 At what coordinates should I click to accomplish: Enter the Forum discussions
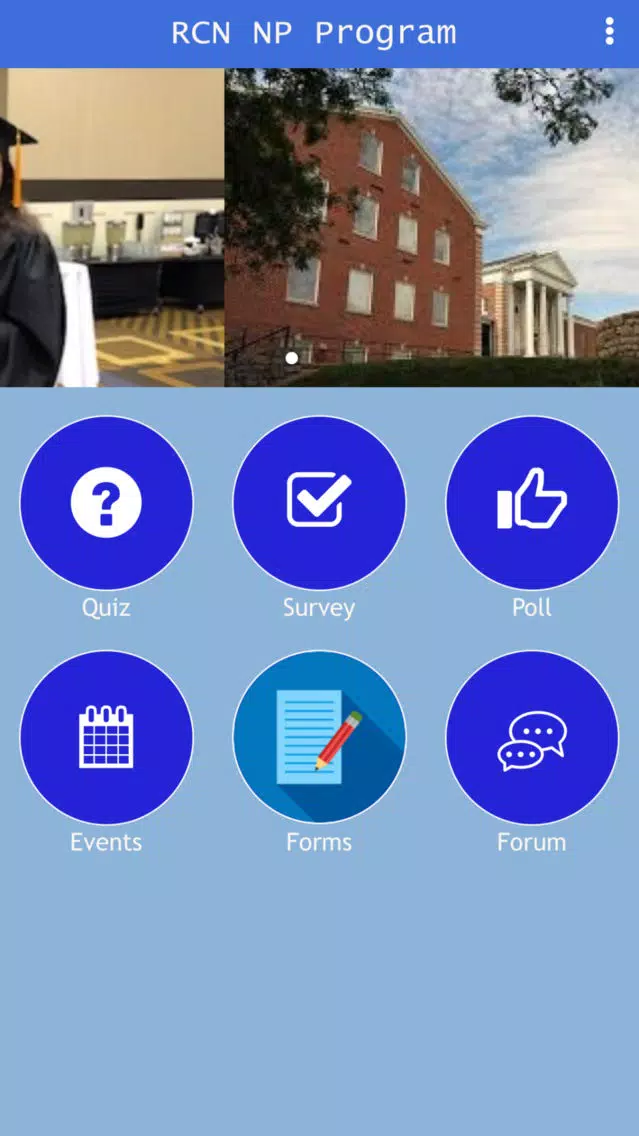pos(532,738)
